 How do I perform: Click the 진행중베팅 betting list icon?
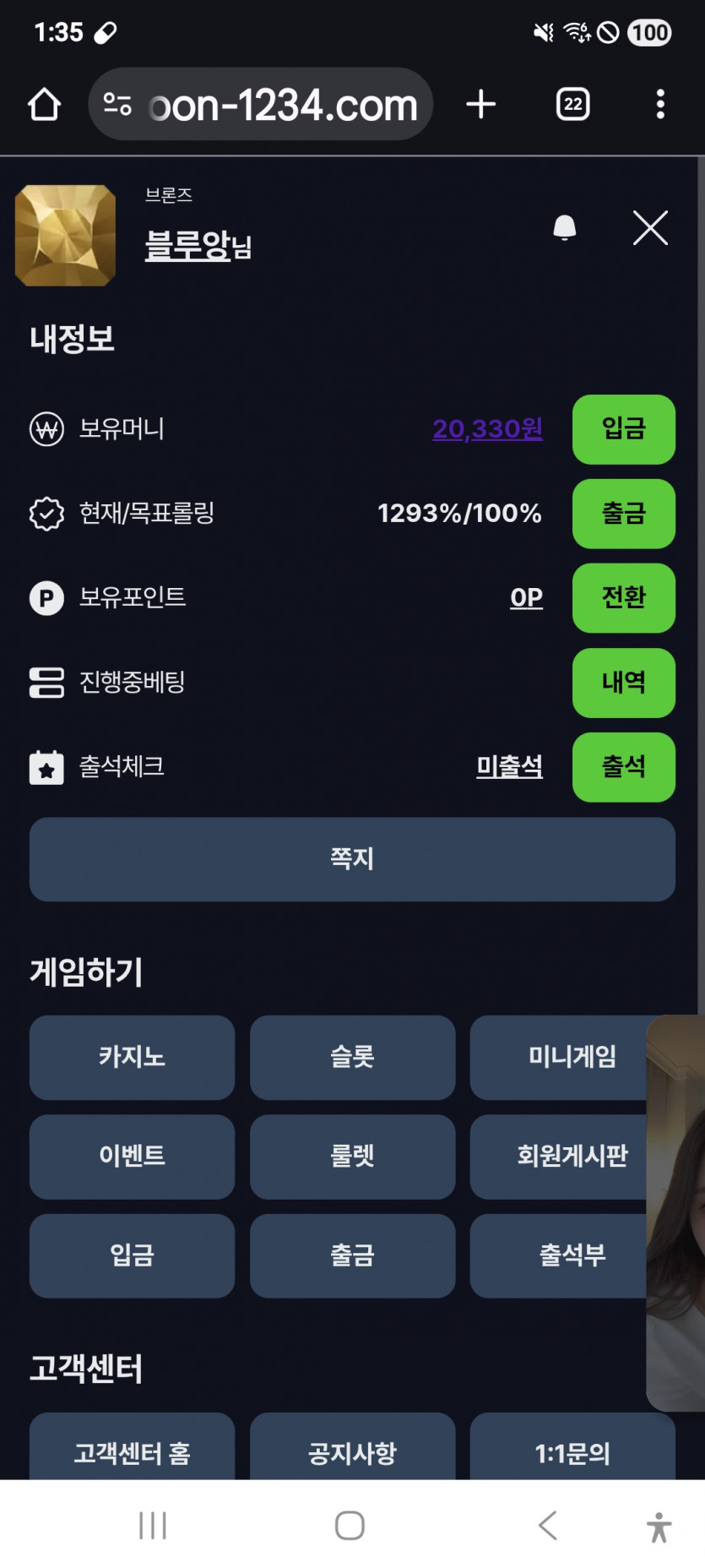click(46, 683)
